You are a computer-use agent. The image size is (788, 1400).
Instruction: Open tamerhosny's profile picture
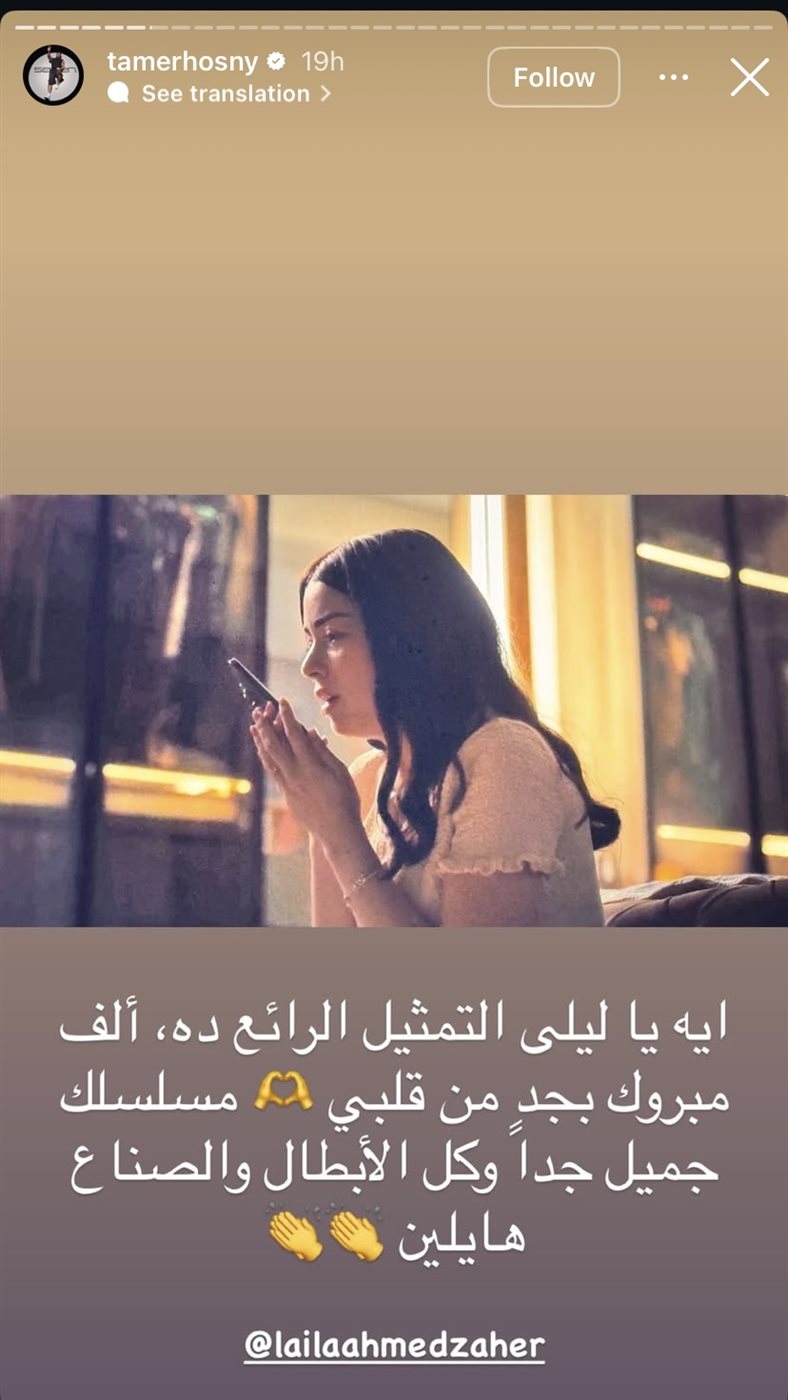pyautogui.click(x=53, y=76)
